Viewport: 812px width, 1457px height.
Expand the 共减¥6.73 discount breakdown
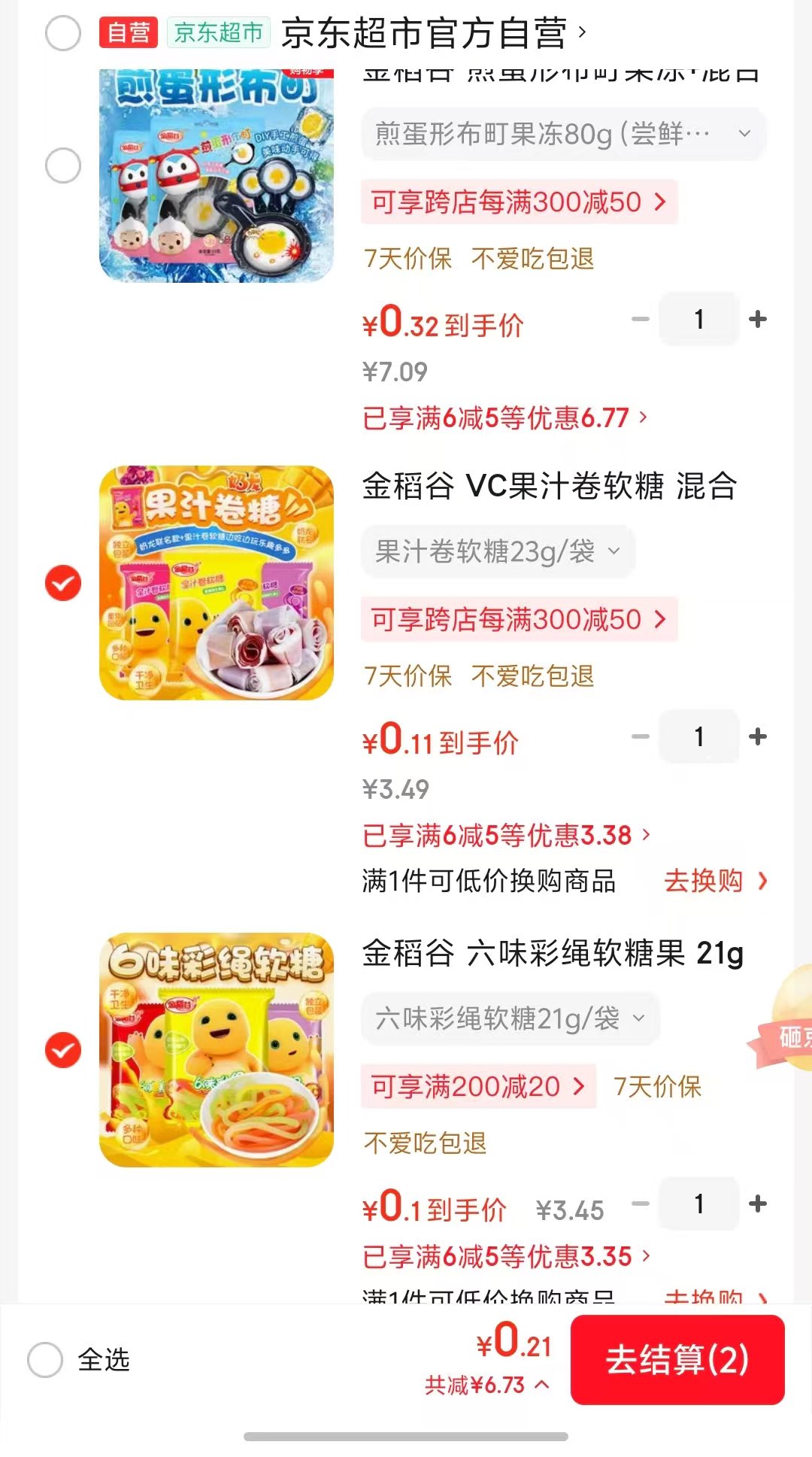[487, 1385]
